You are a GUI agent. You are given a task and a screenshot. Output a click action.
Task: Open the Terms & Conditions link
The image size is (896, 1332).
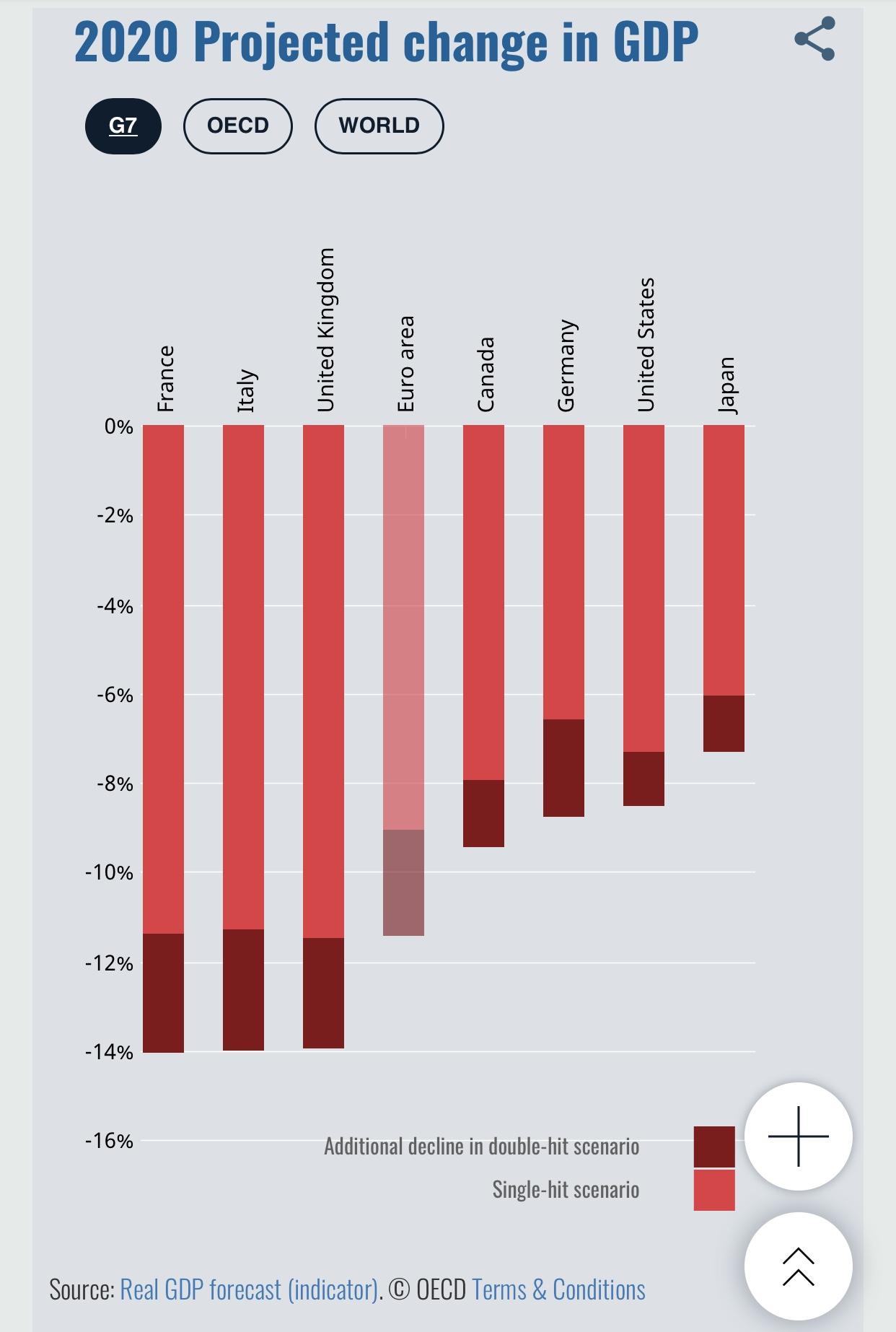point(558,1289)
